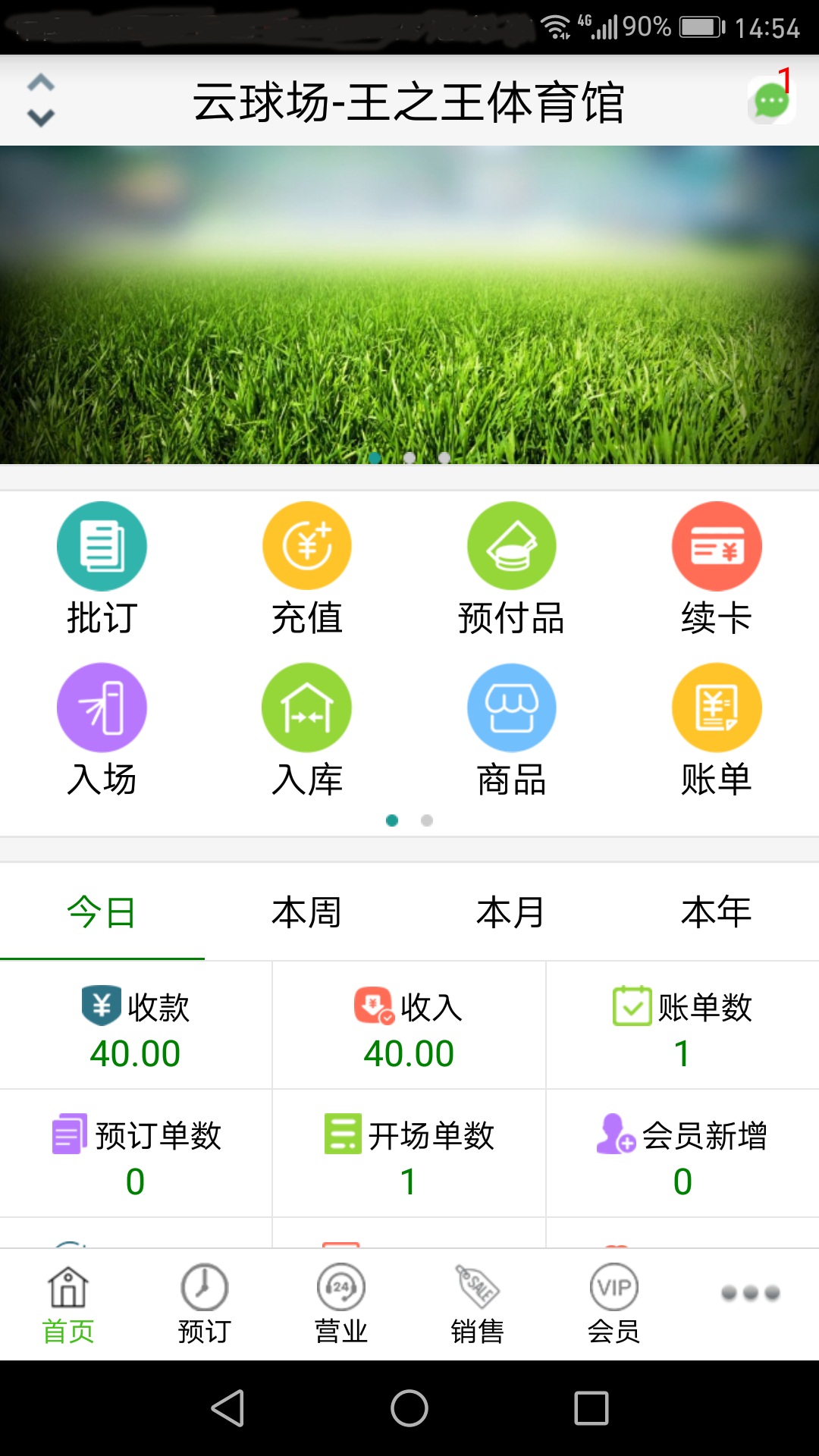819x1456 pixels.
Task: Open 入库 stock-in
Action: point(307,730)
